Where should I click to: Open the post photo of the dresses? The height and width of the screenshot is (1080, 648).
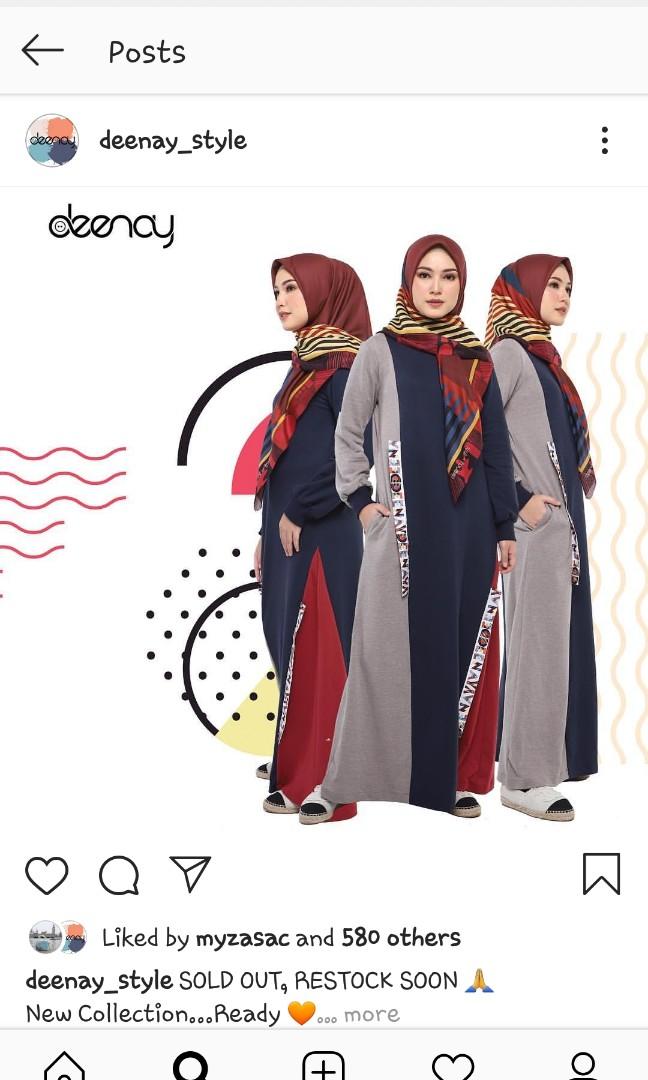[324, 510]
